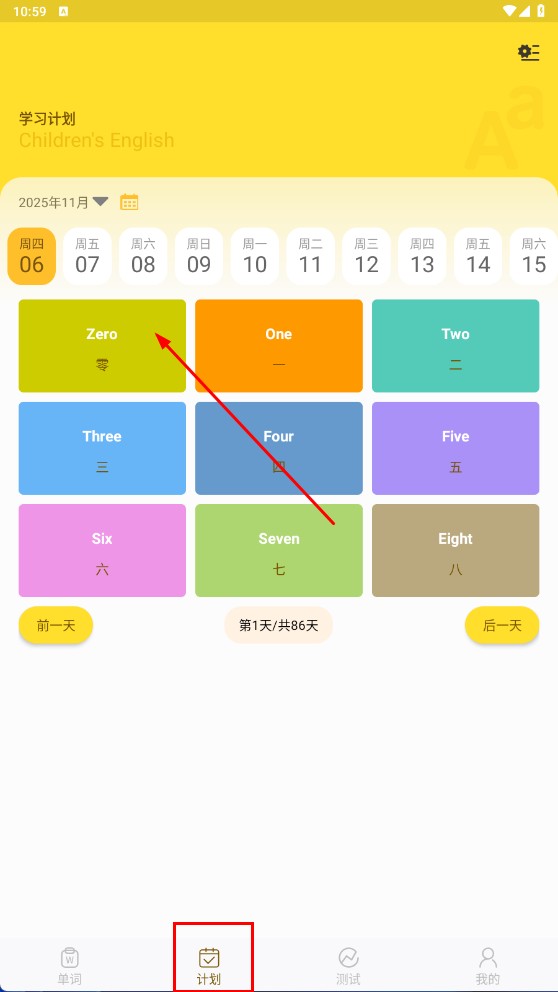The width and height of the screenshot is (558, 992).
Task: Open the calendar picker icon
Action: 129,202
